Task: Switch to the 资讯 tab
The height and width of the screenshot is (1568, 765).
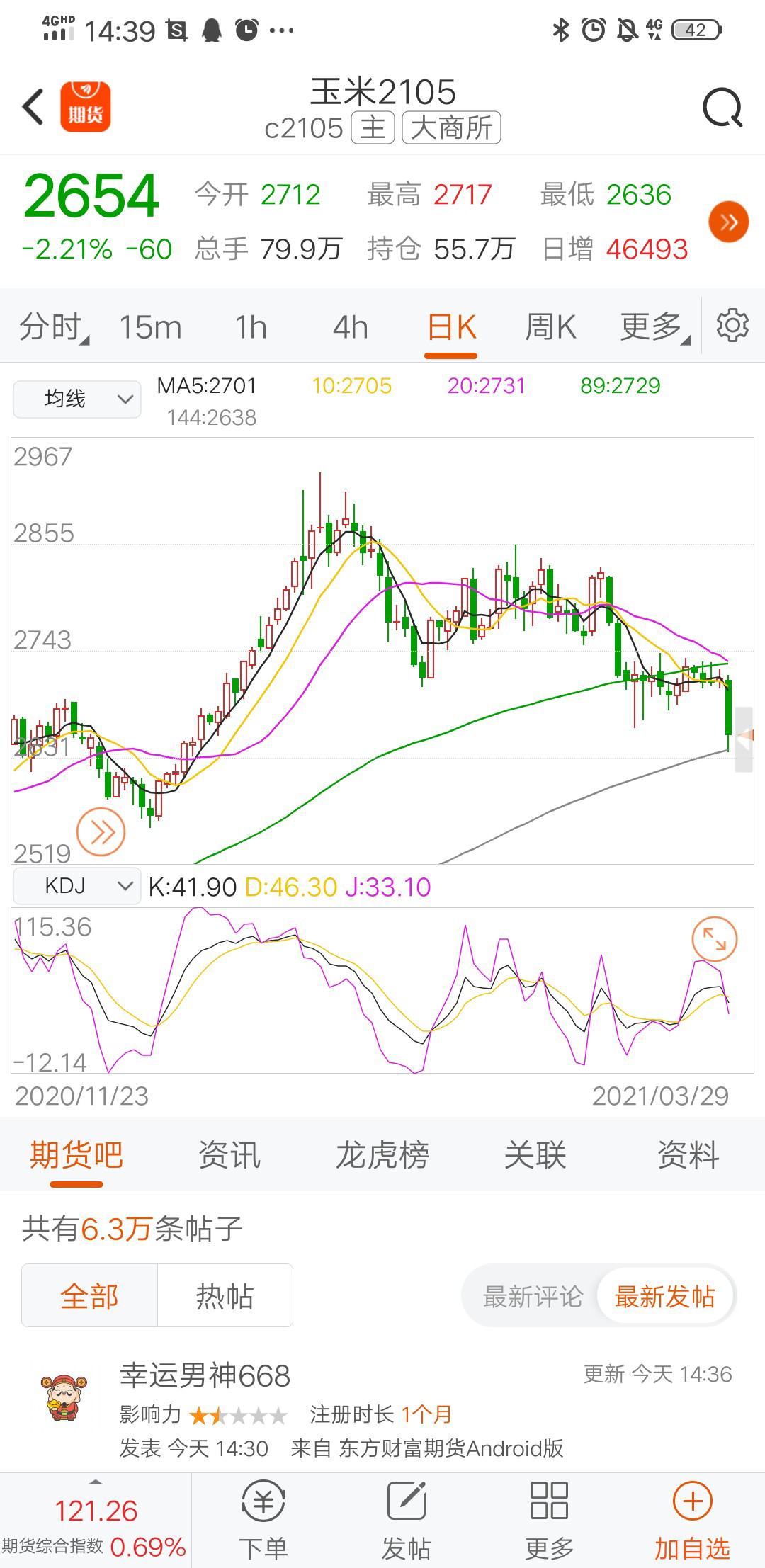Action: point(229,1155)
